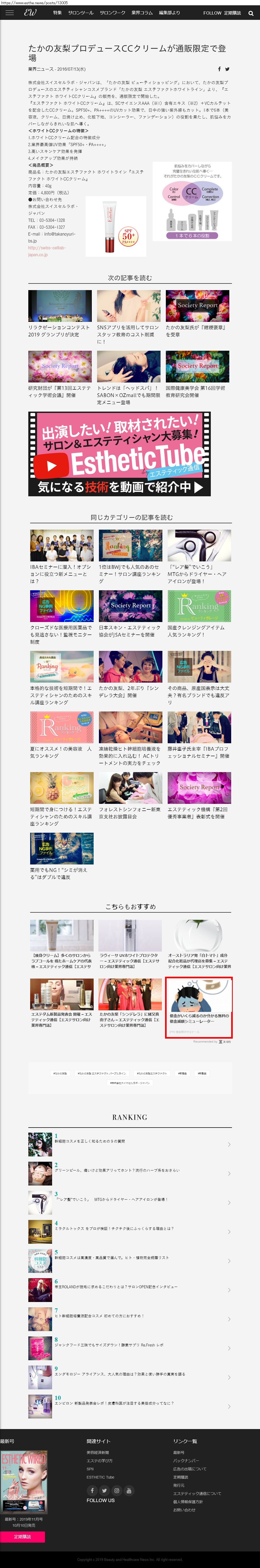Open the hamburger menu
Screen dimensions: 260x1568
(x=9, y=13)
